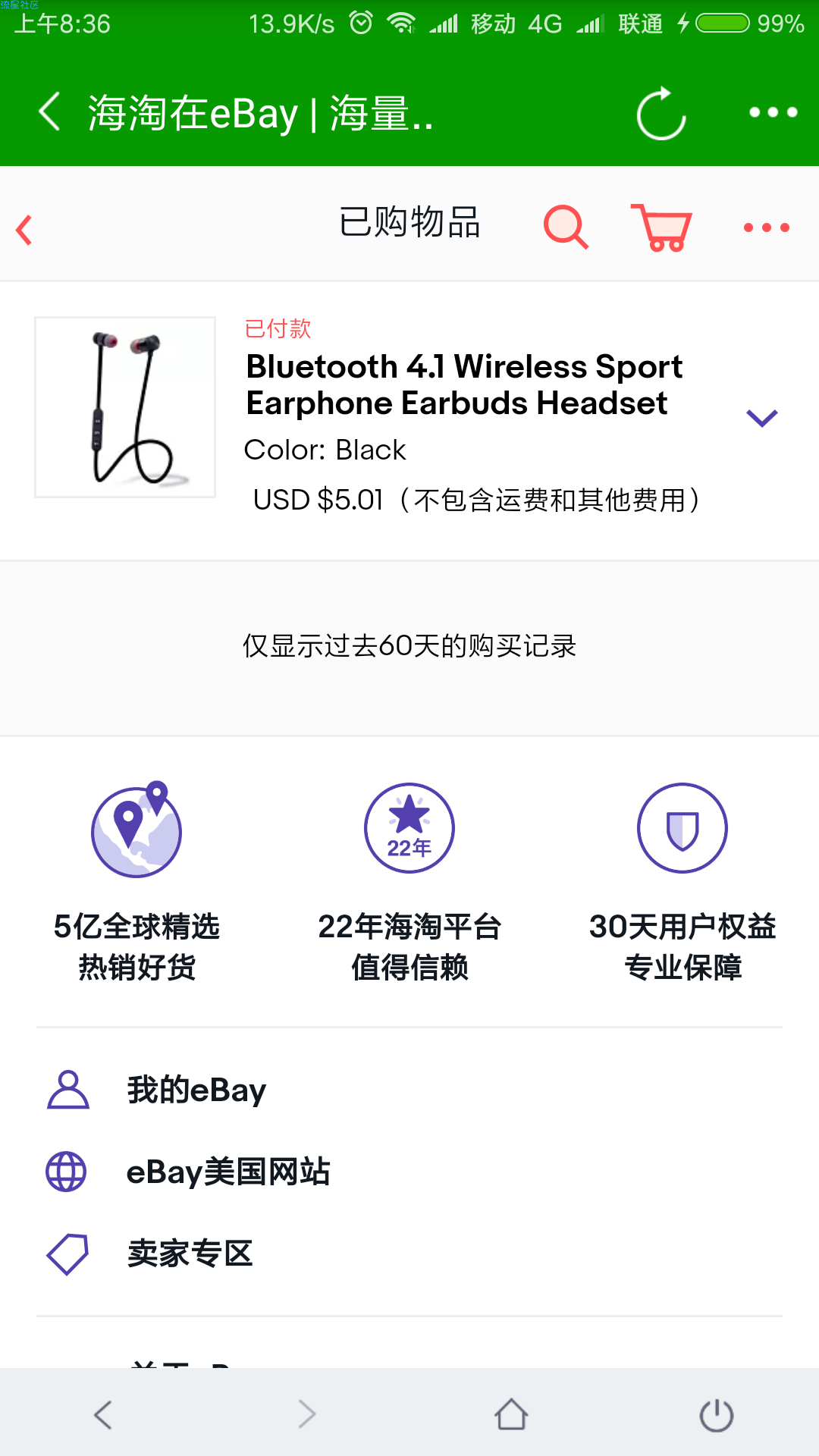The height and width of the screenshot is (1456, 819).
Task: Tap the browser forward arrow in bottom bar
Action: (307, 1414)
